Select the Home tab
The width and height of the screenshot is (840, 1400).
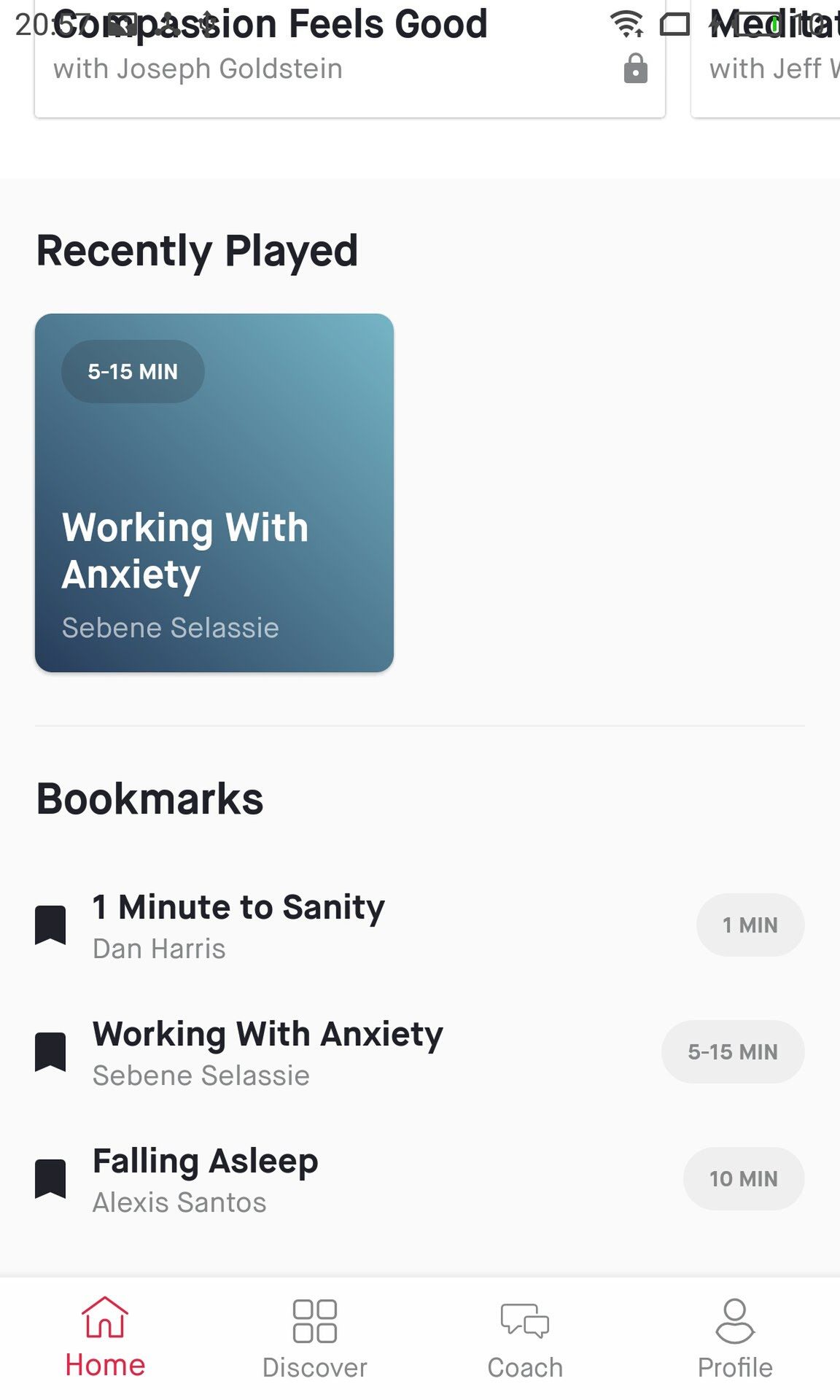tap(105, 1339)
